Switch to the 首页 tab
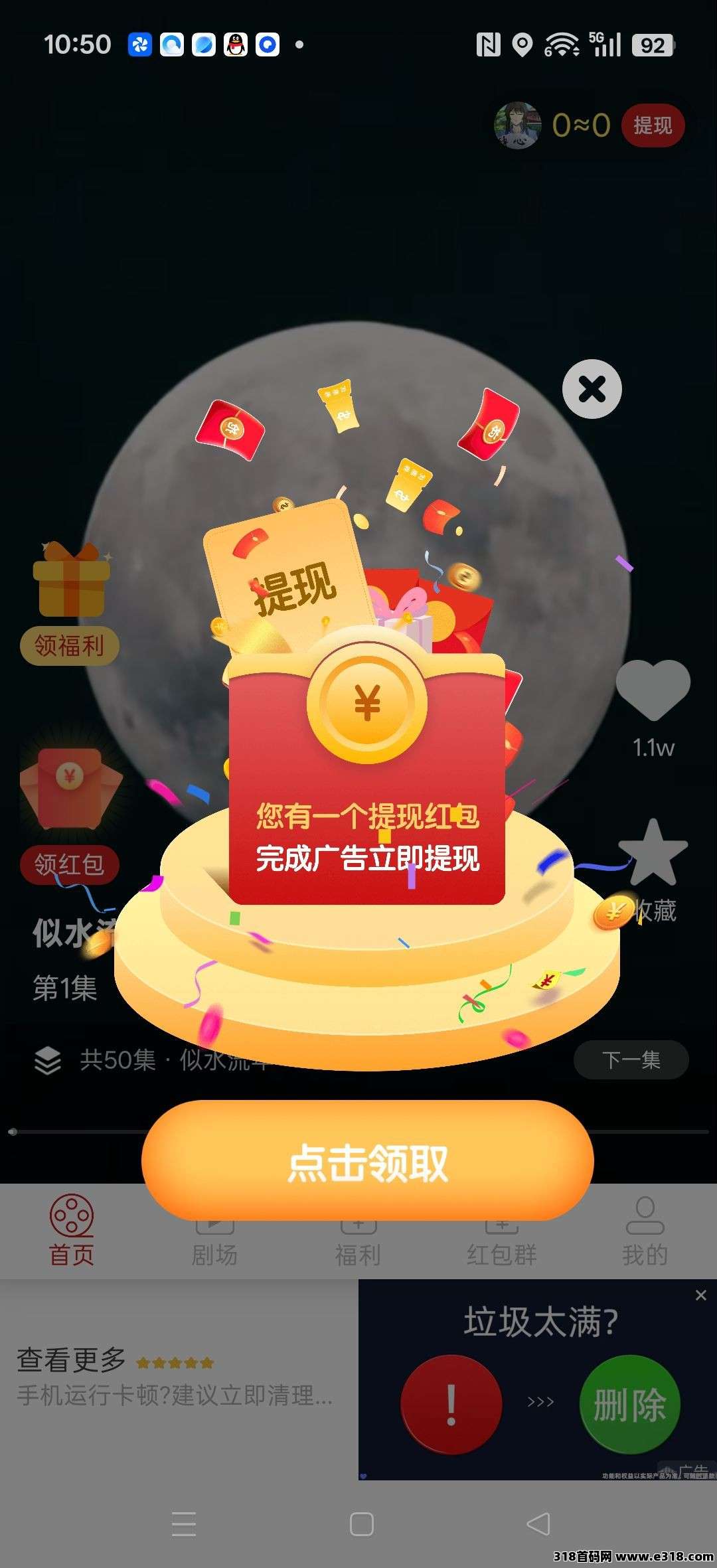This screenshot has width=717, height=1568. pyautogui.click(x=71, y=1231)
